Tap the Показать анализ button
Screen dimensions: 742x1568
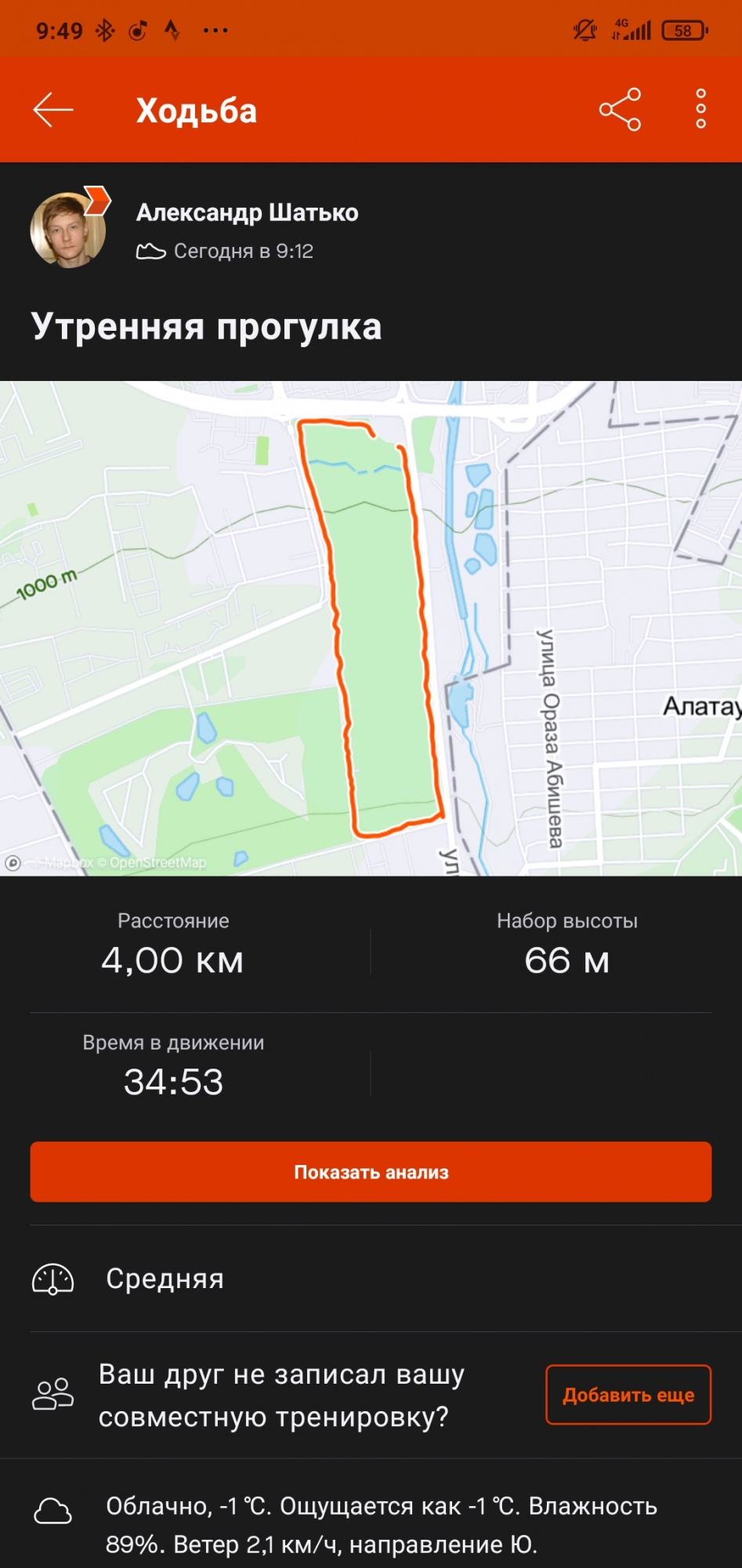click(371, 1172)
